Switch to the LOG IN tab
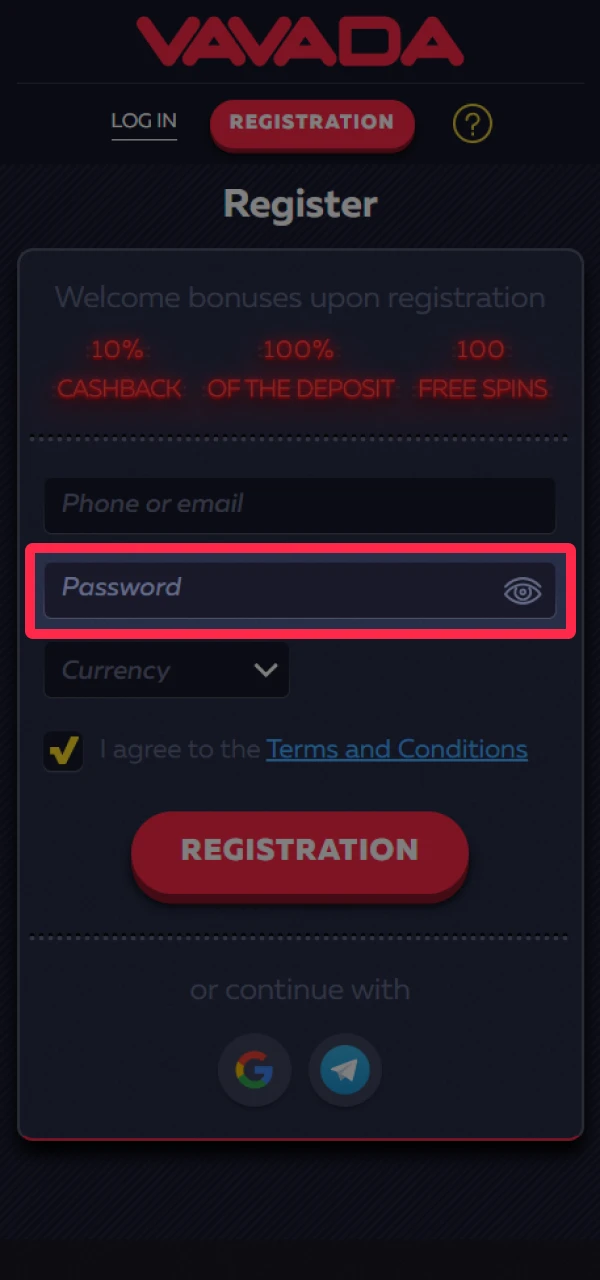Screen dimensions: 600x1280 point(143,122)
